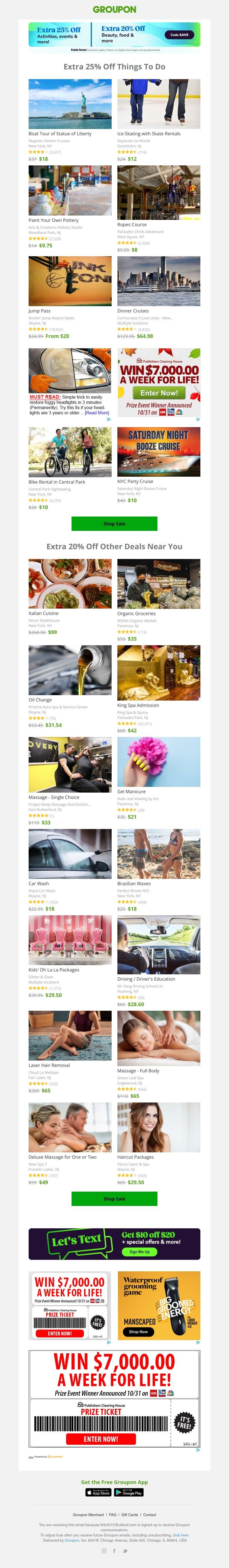View the Paint Your Own Pottery deal

[x=70, y=191]
